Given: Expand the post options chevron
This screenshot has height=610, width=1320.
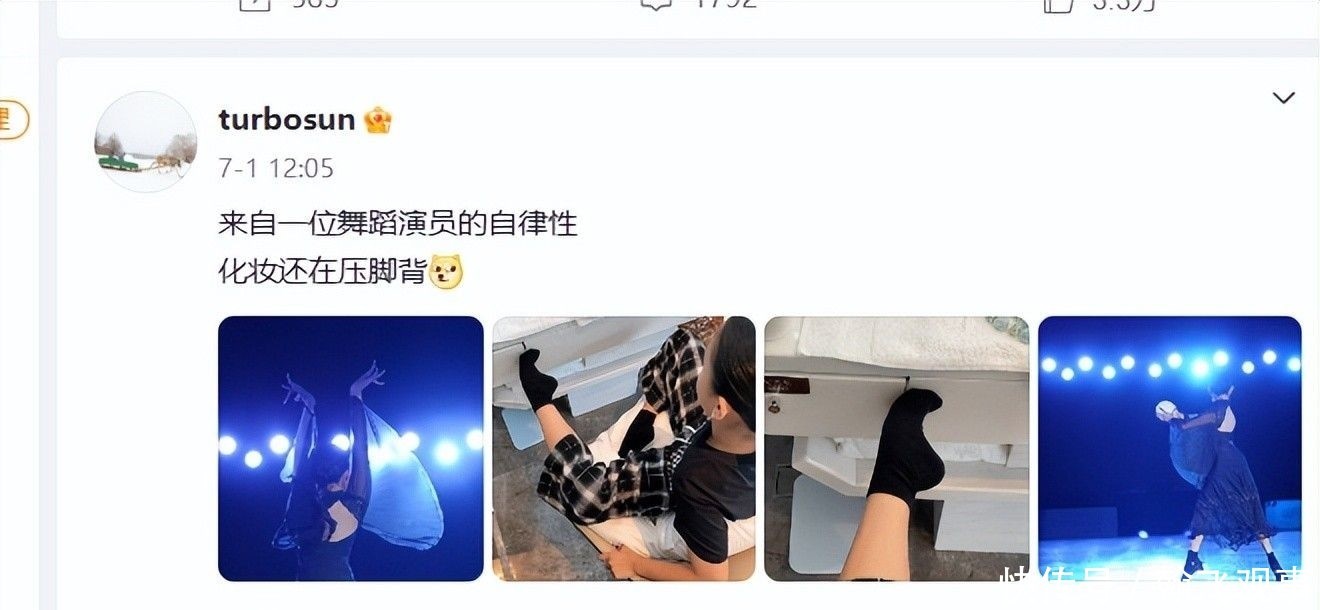Looking at the screenshot, I should point(1282,97).
